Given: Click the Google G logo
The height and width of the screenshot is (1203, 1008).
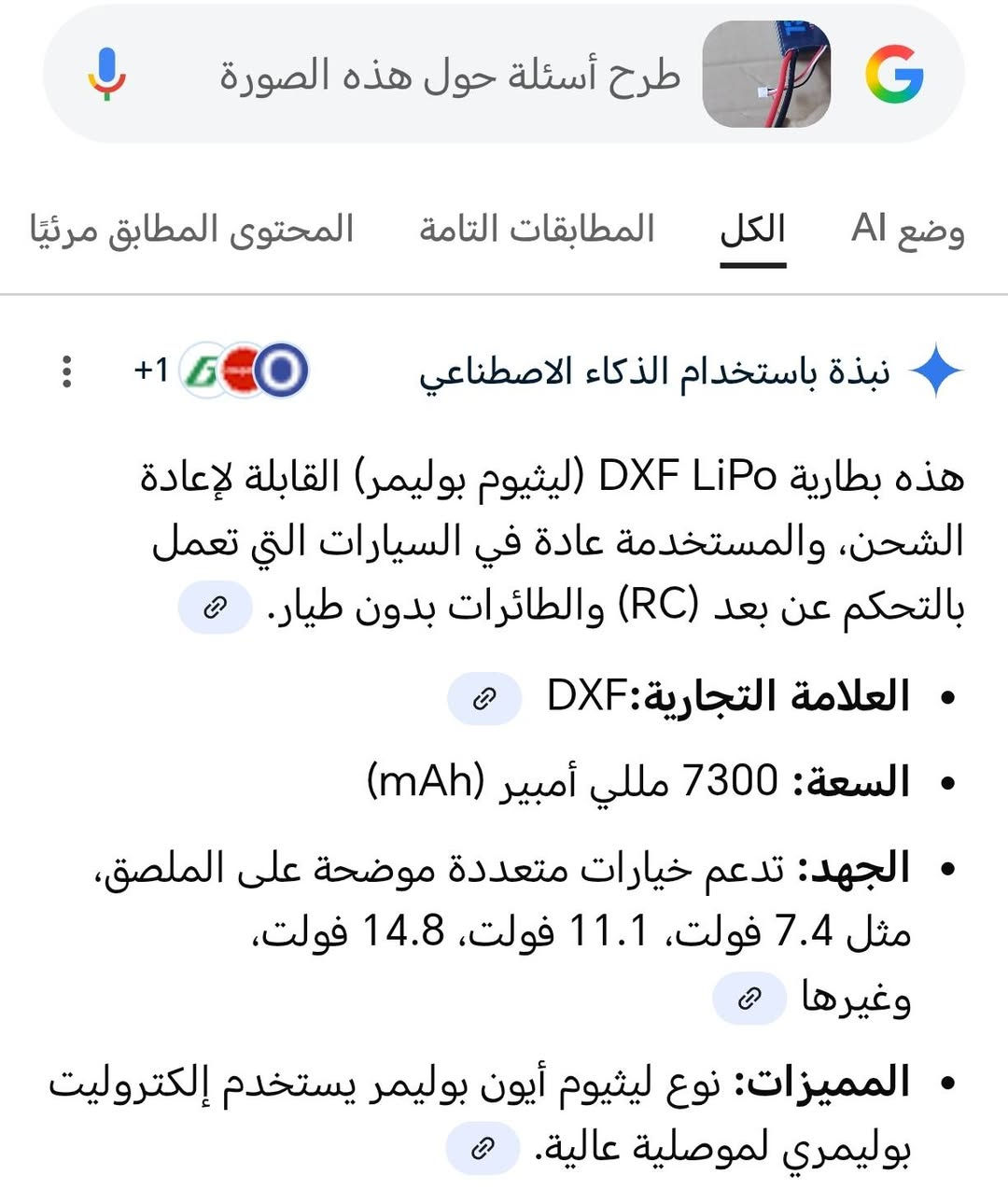Looking at the screenshot, I should pos(892,77).
